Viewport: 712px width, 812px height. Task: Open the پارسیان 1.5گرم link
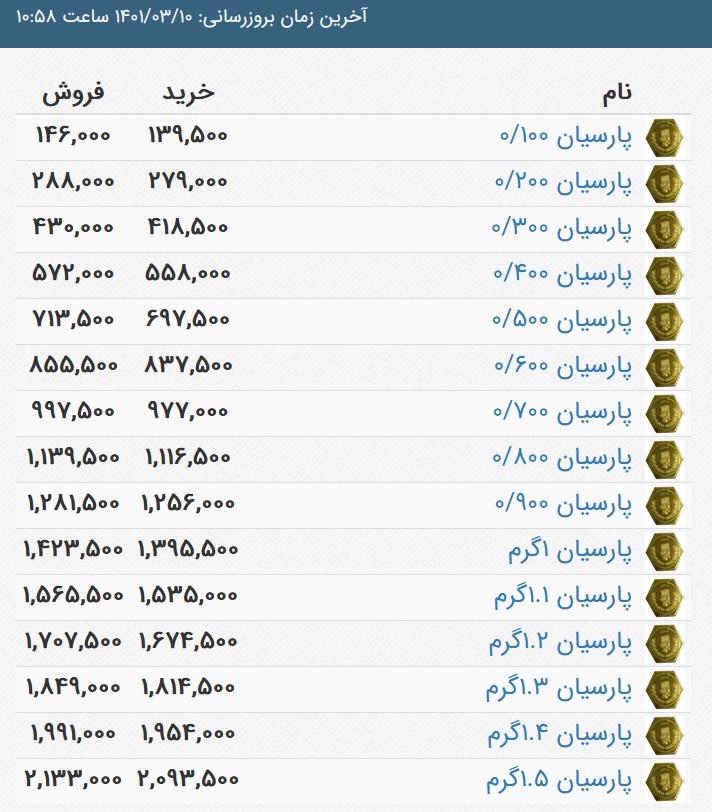tap(560, 780)
